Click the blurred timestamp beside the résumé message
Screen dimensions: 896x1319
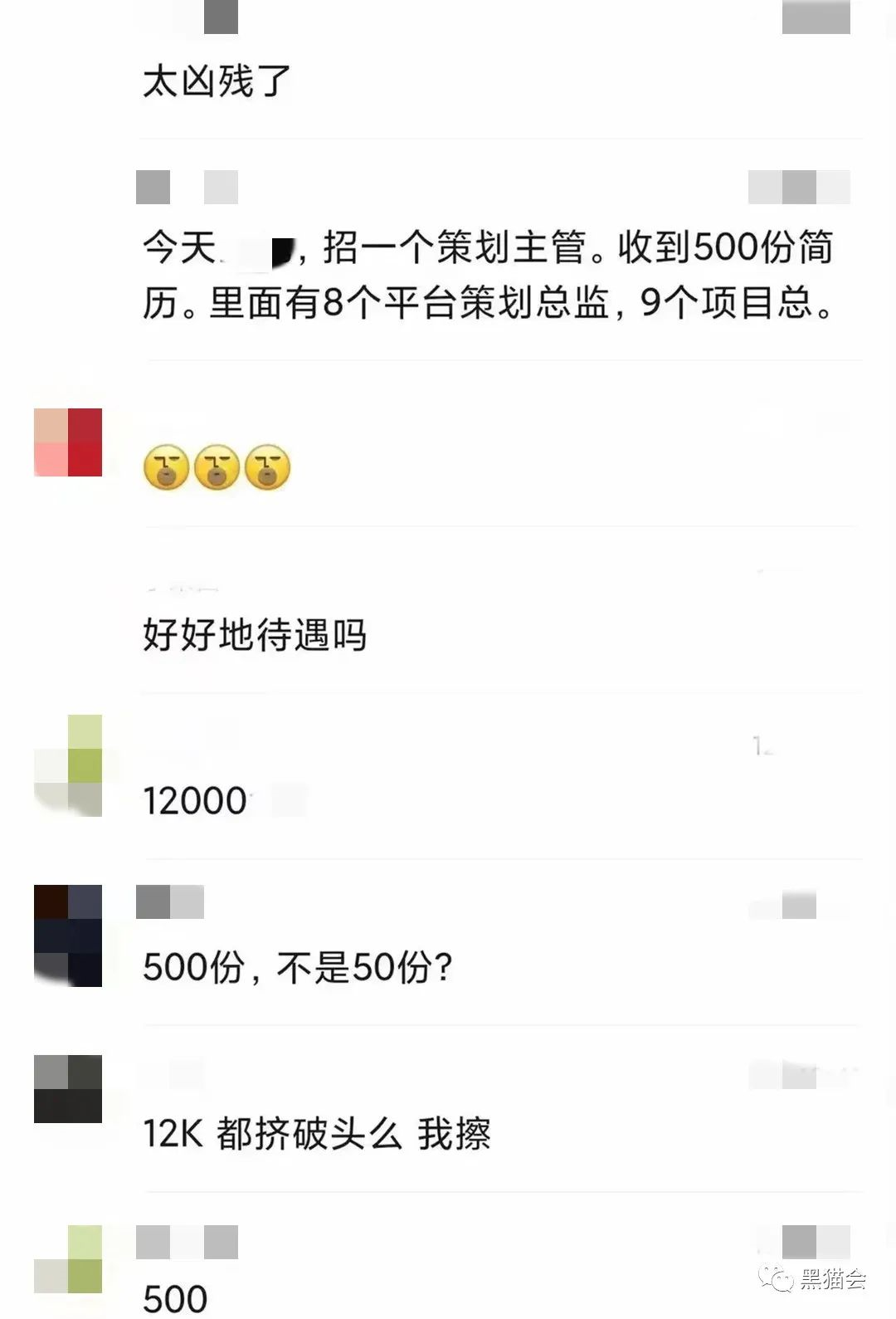tap(801, 187)
